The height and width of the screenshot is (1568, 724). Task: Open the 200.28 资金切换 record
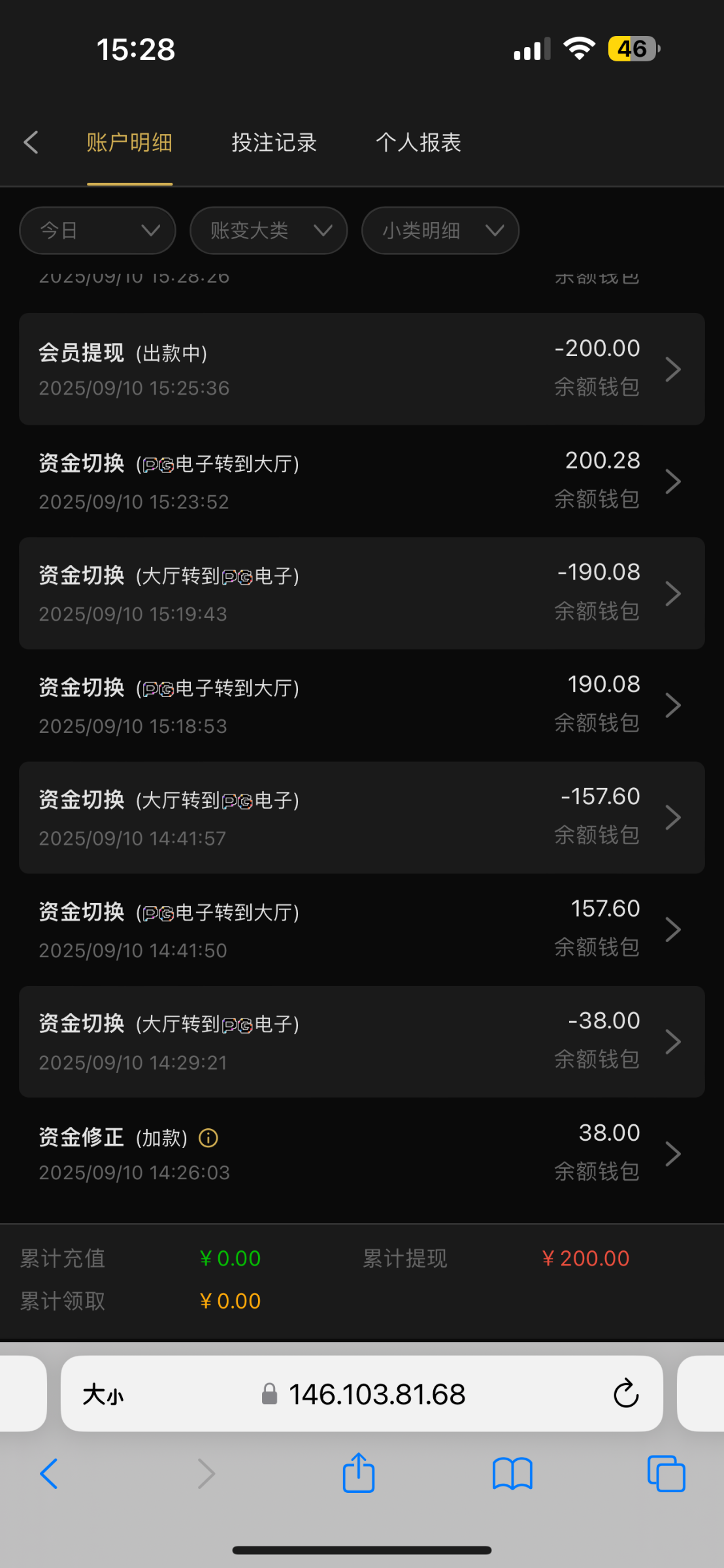(361, 482)
